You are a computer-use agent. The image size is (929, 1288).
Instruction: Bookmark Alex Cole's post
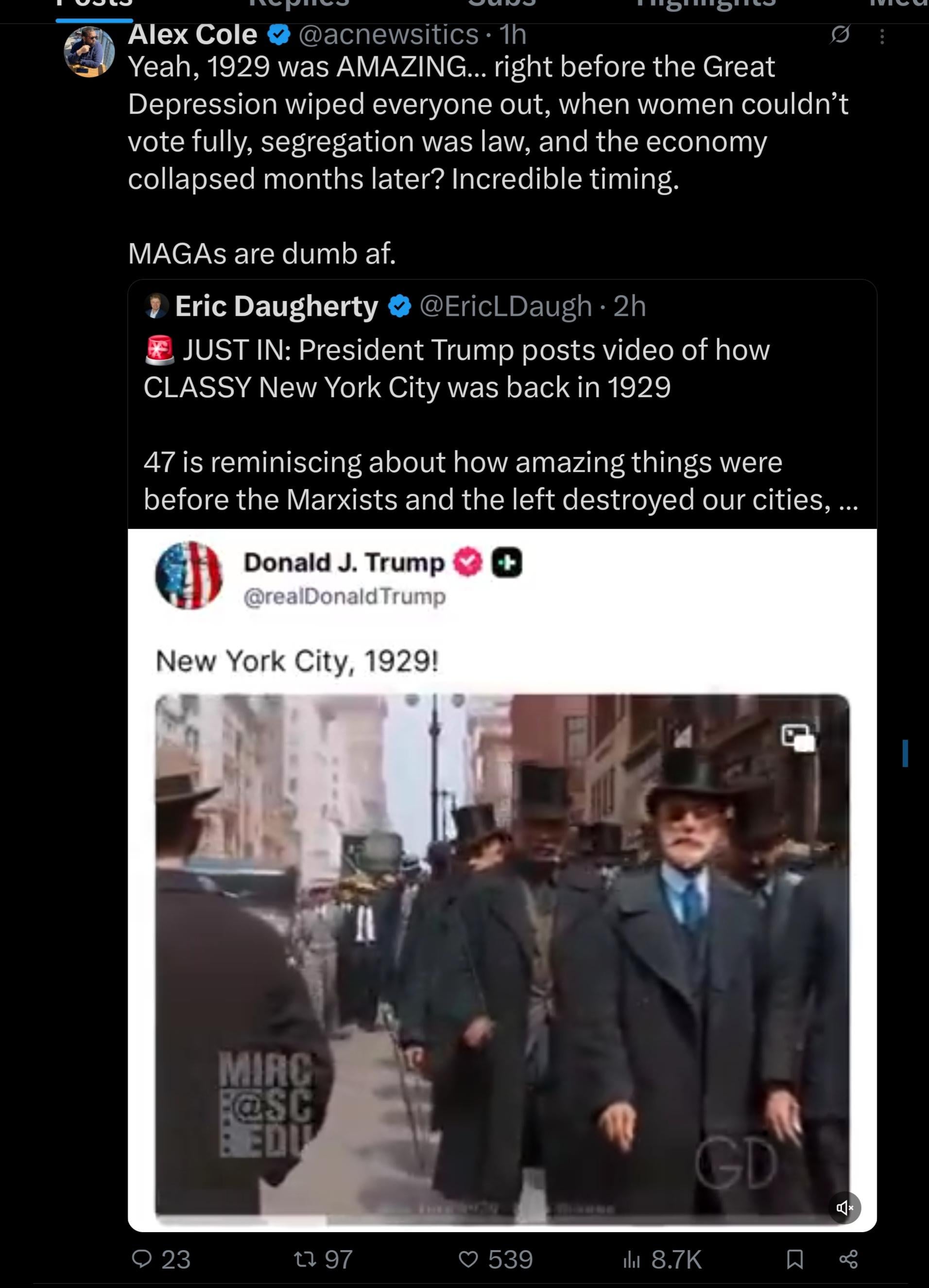(x=794, y=1259)
